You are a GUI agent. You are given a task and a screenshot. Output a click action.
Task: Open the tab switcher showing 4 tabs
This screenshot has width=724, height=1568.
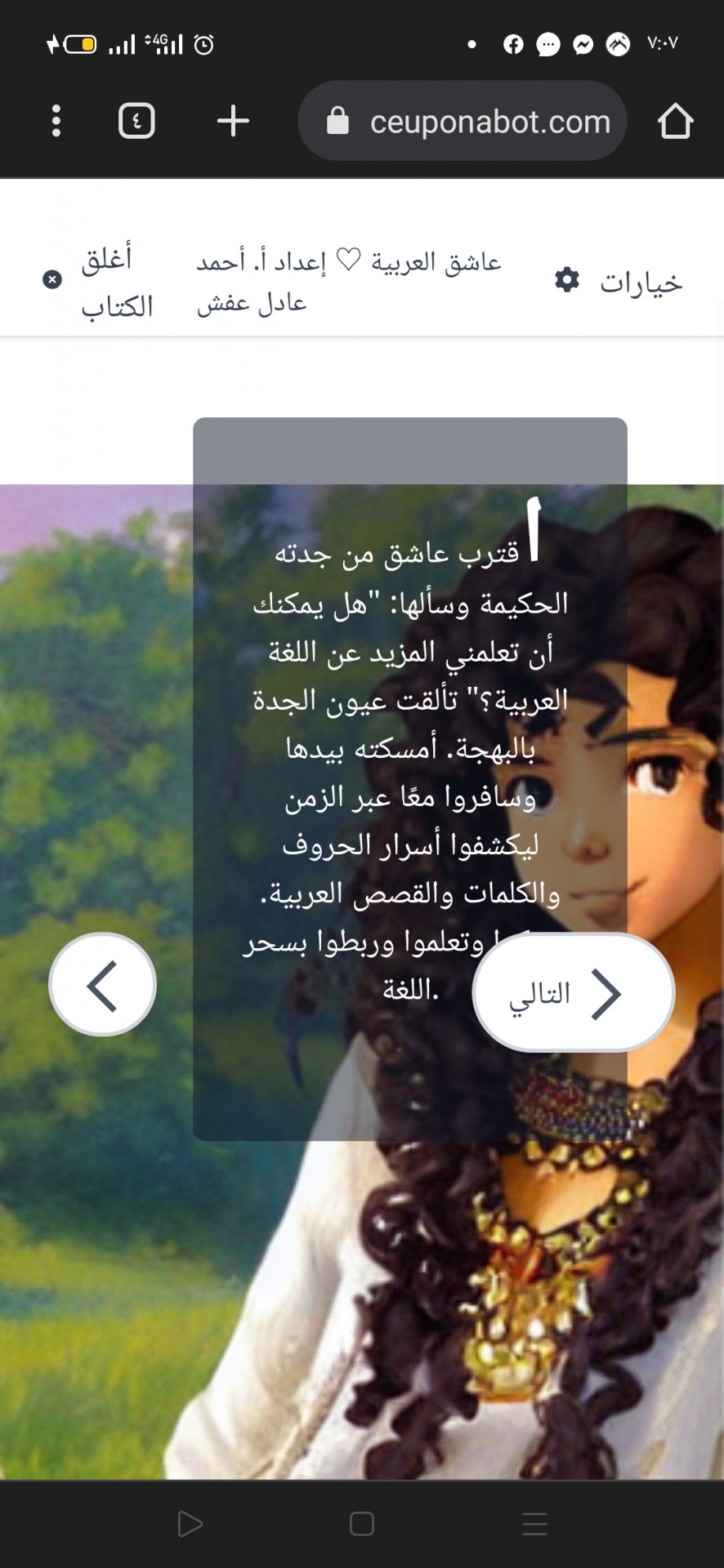click(x=136, y=121)
